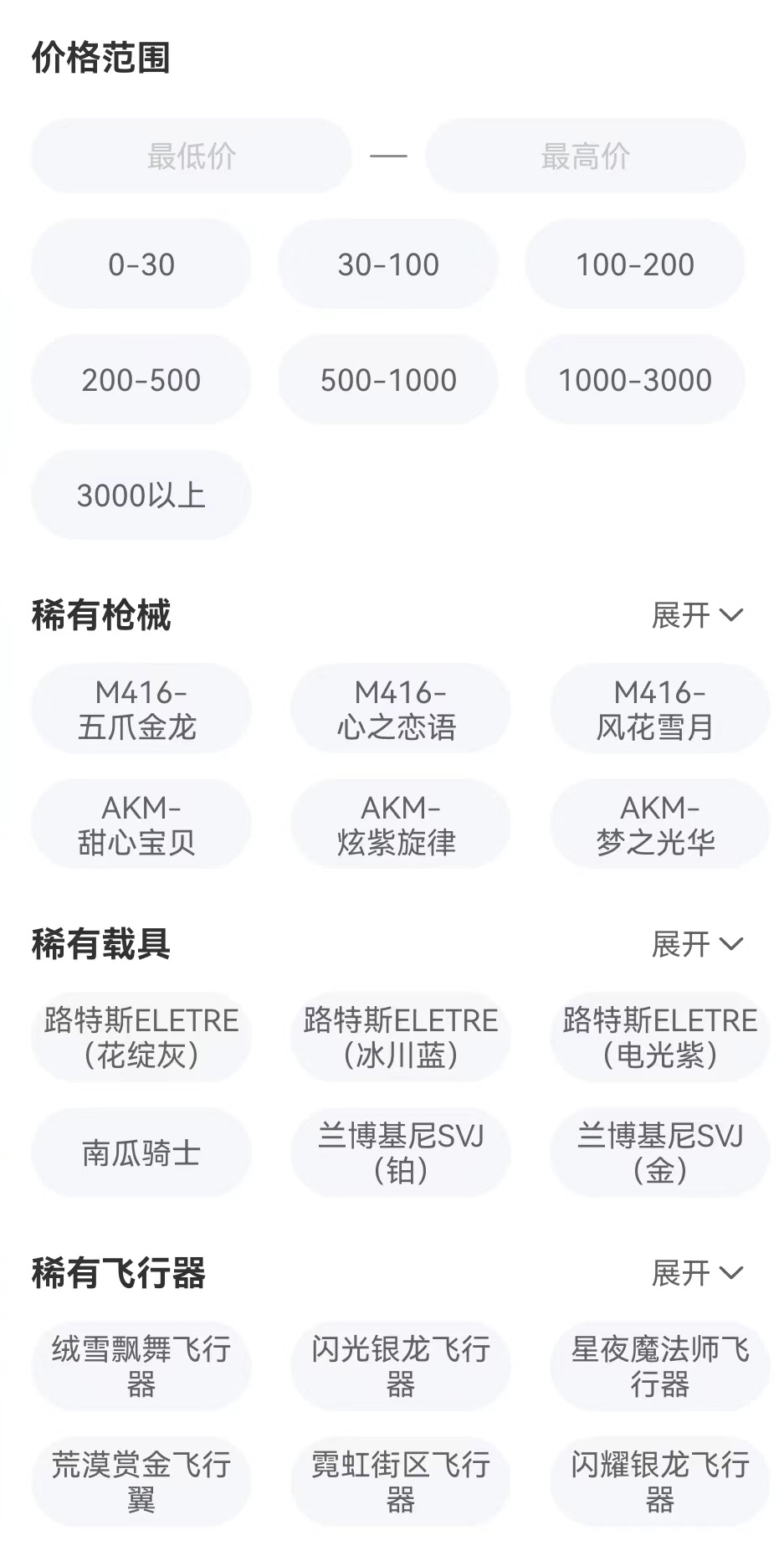The height and width of the screenshot is (1561, 784).
Task: Filter by 500-1000 price range
Action: (388, 380)
